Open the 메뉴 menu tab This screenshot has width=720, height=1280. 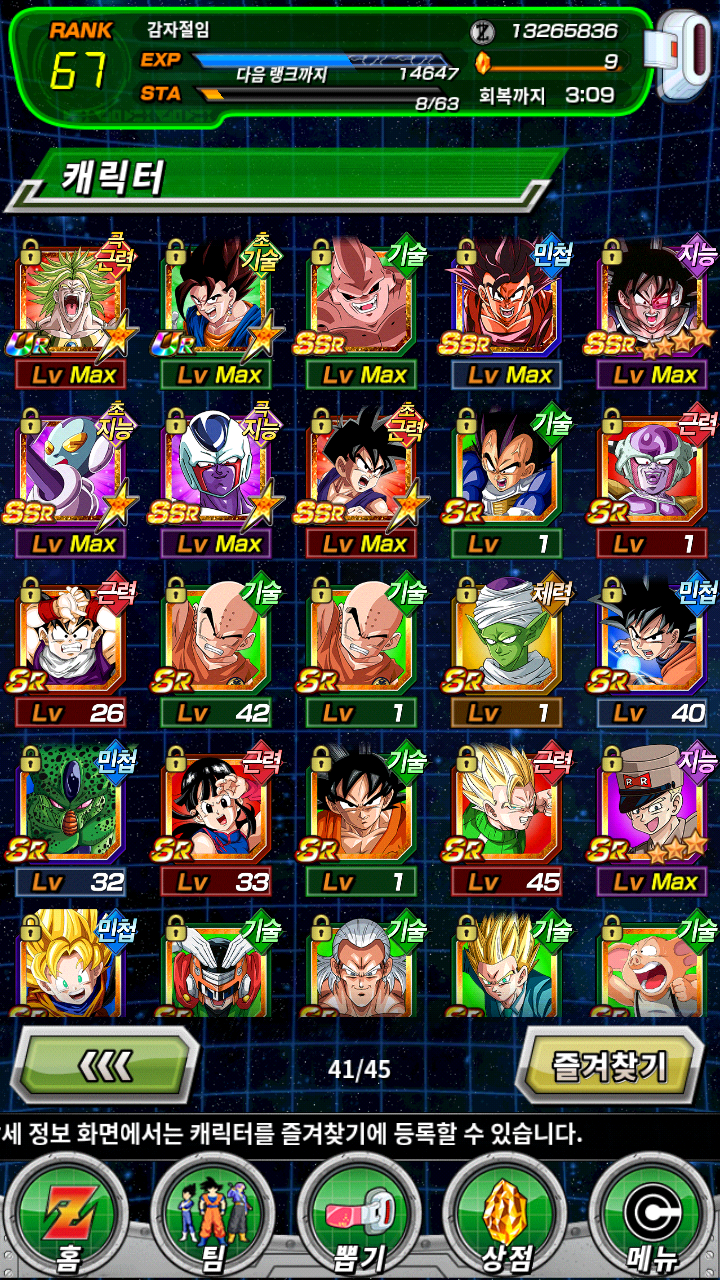(x=652, y=1215)
